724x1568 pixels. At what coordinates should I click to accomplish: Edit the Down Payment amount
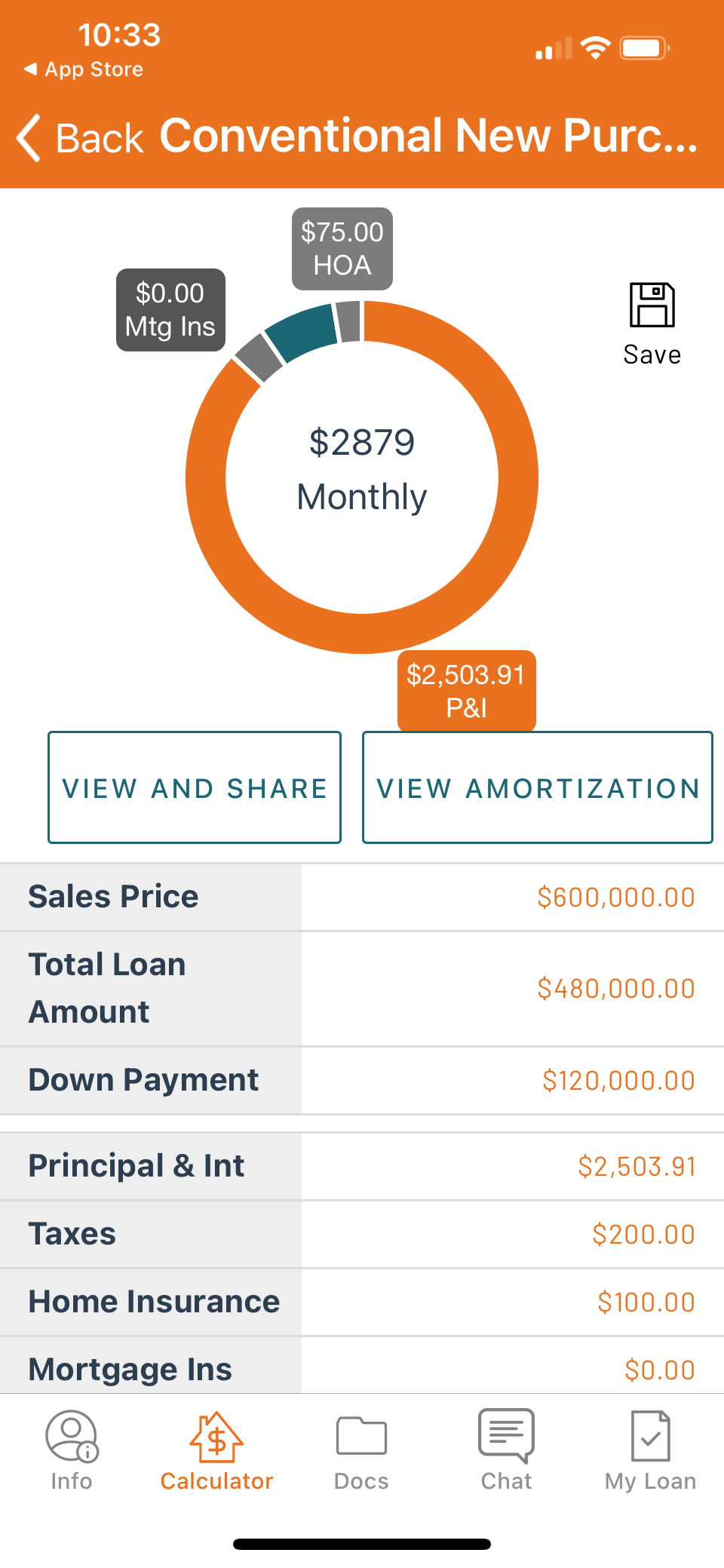pos(619,1080)
